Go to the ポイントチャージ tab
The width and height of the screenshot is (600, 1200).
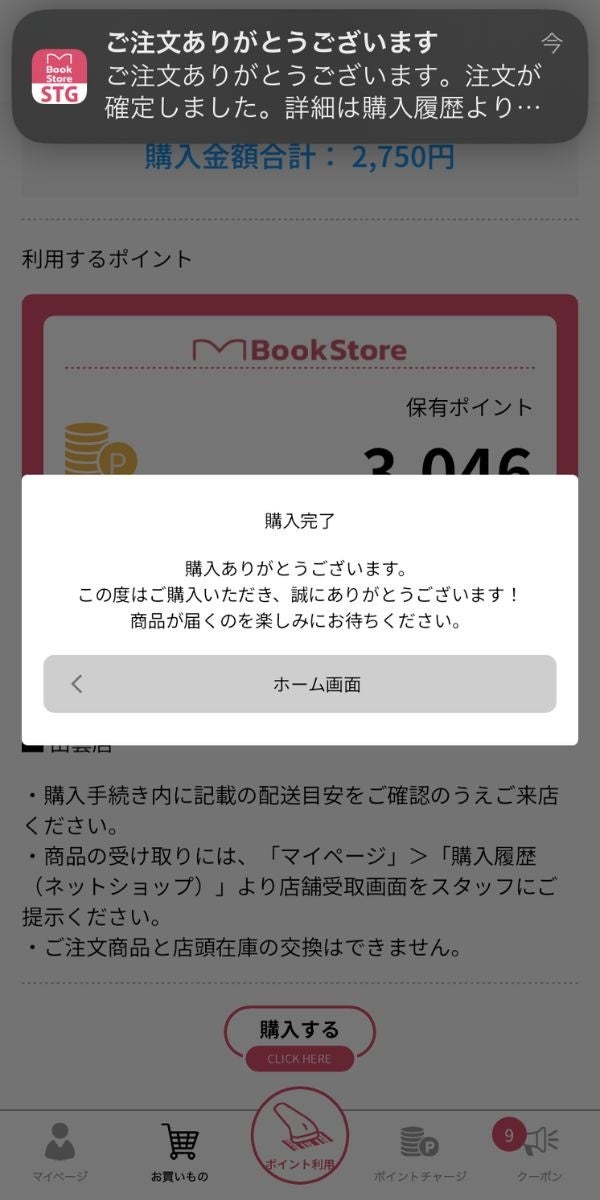[420, 1150]
